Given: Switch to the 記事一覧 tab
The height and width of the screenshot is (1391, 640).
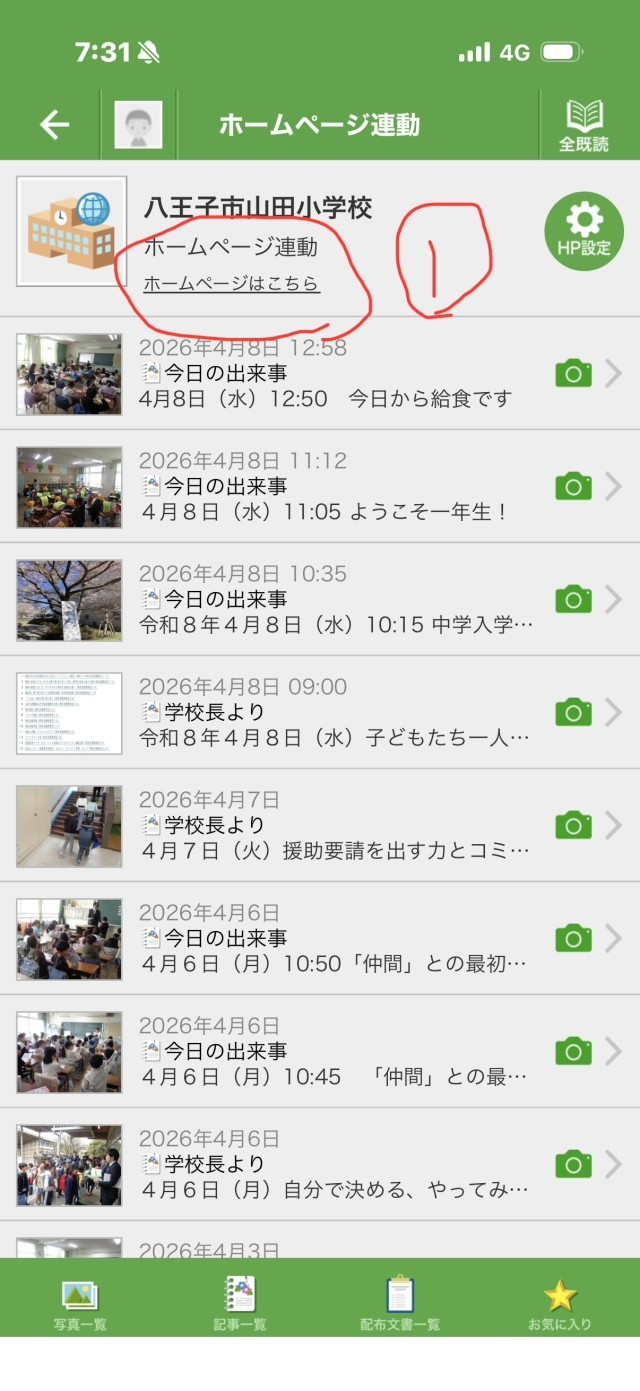Looking at the screenshot, I should tap(240, 1305).
